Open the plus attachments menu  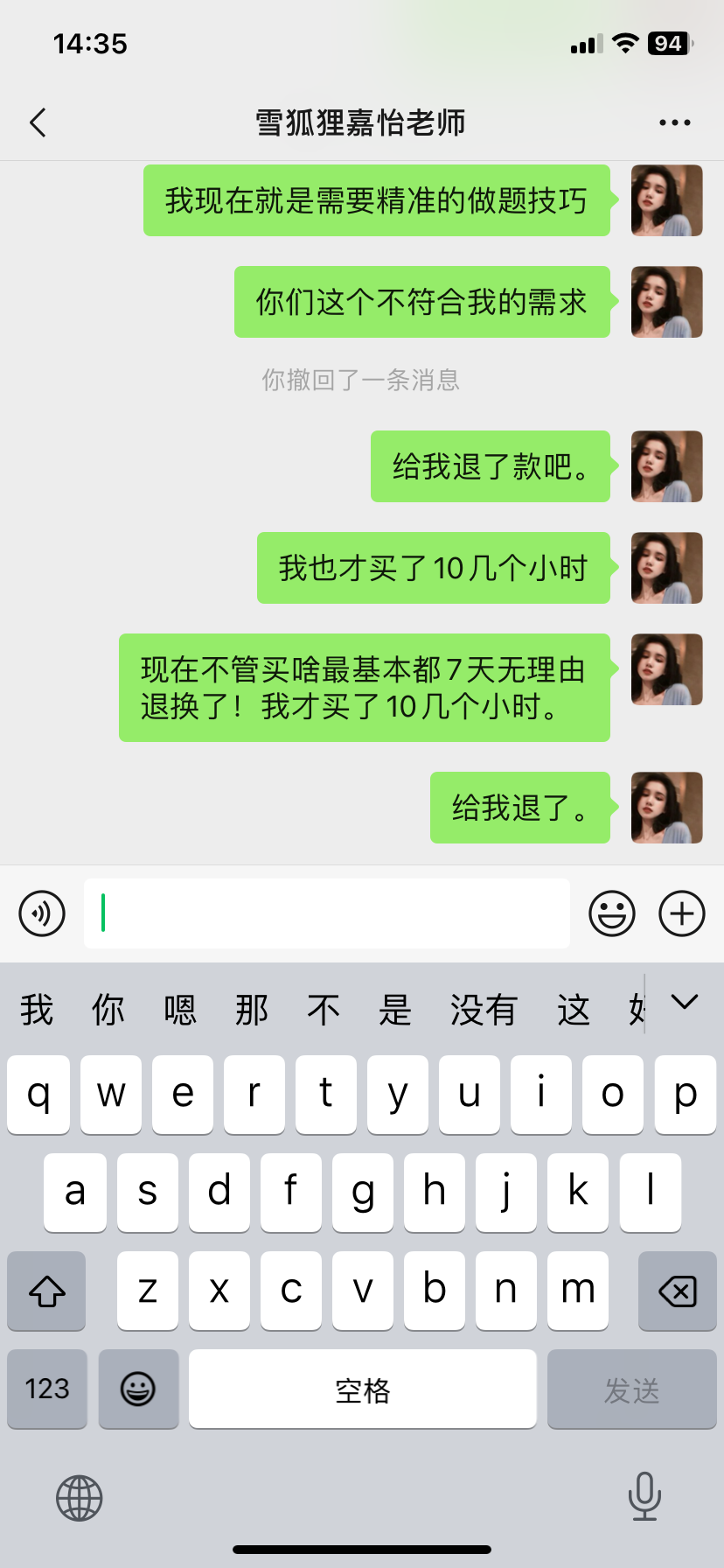[x=682, y=913]
